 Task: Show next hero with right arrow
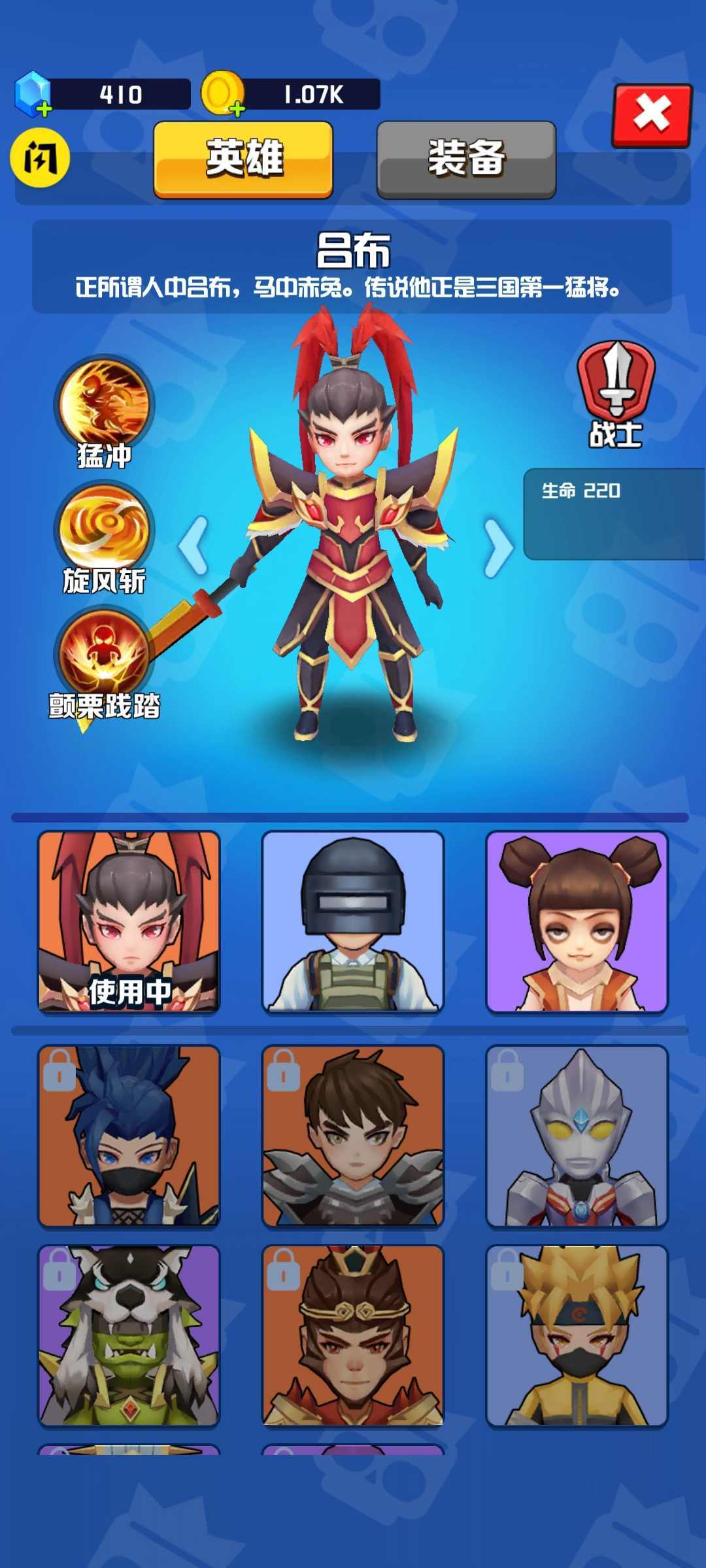[x=499, y=549]
